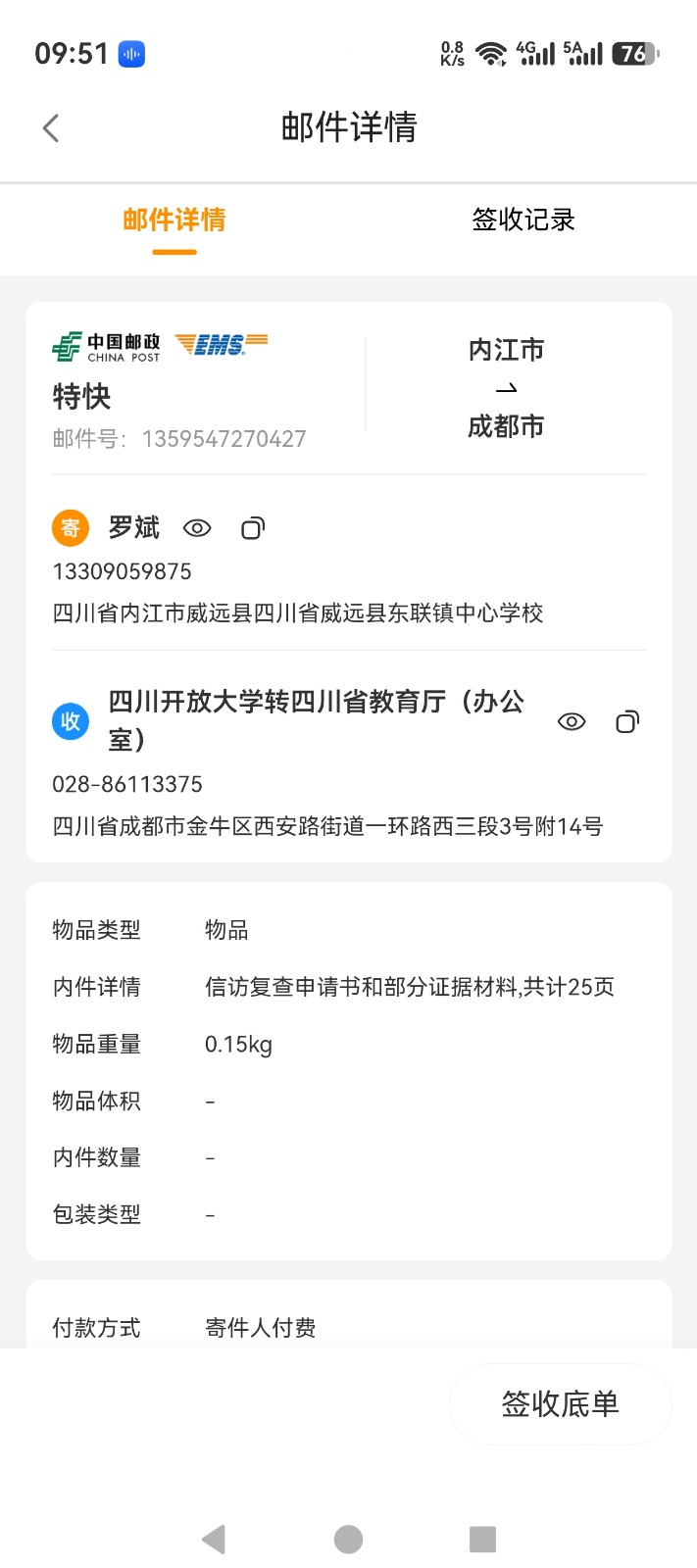
Task: Show the full recipient 四川开放大学 details
Action: coord(572,722)
